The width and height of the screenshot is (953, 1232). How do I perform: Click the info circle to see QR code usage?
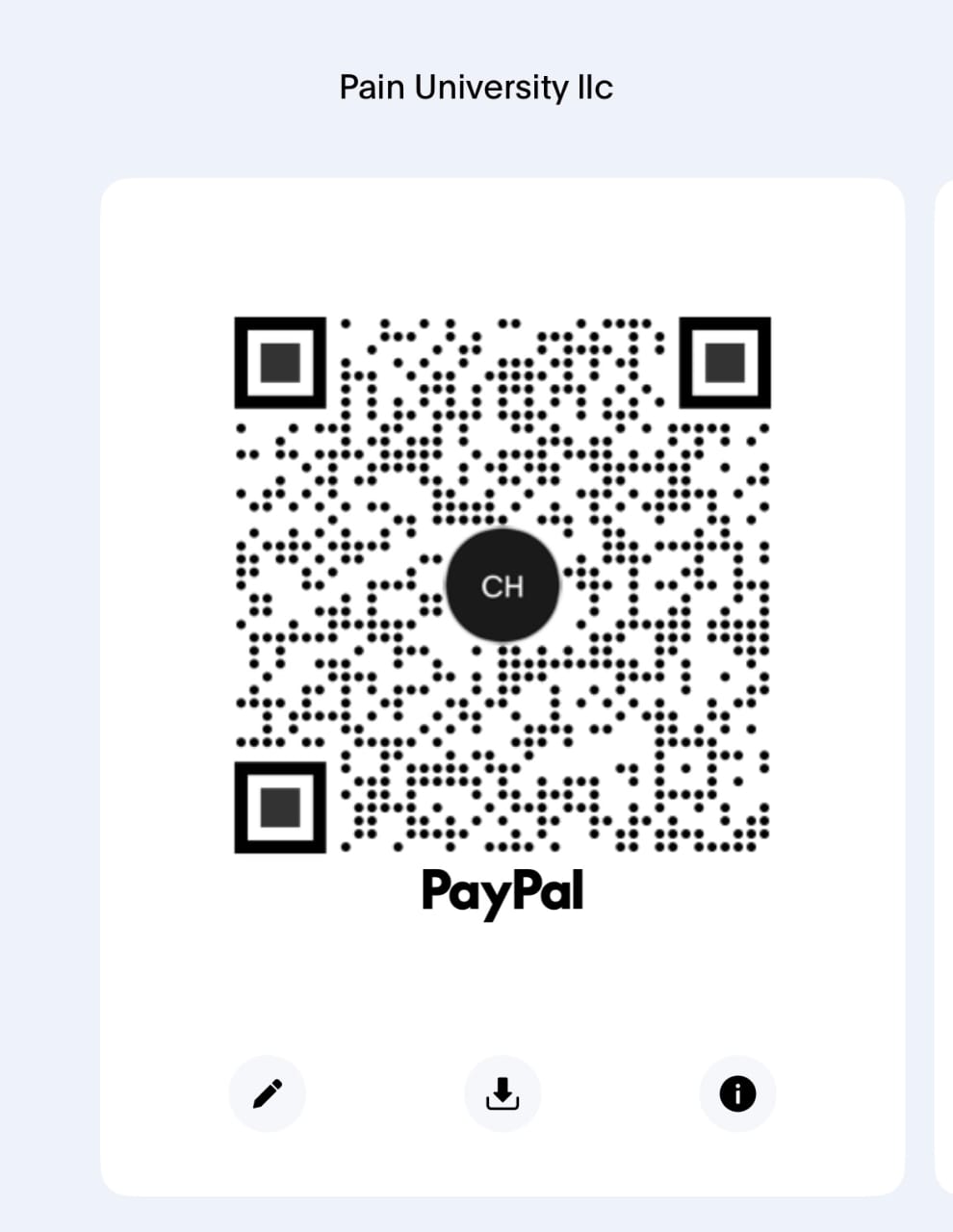[x=737, y=1093]
